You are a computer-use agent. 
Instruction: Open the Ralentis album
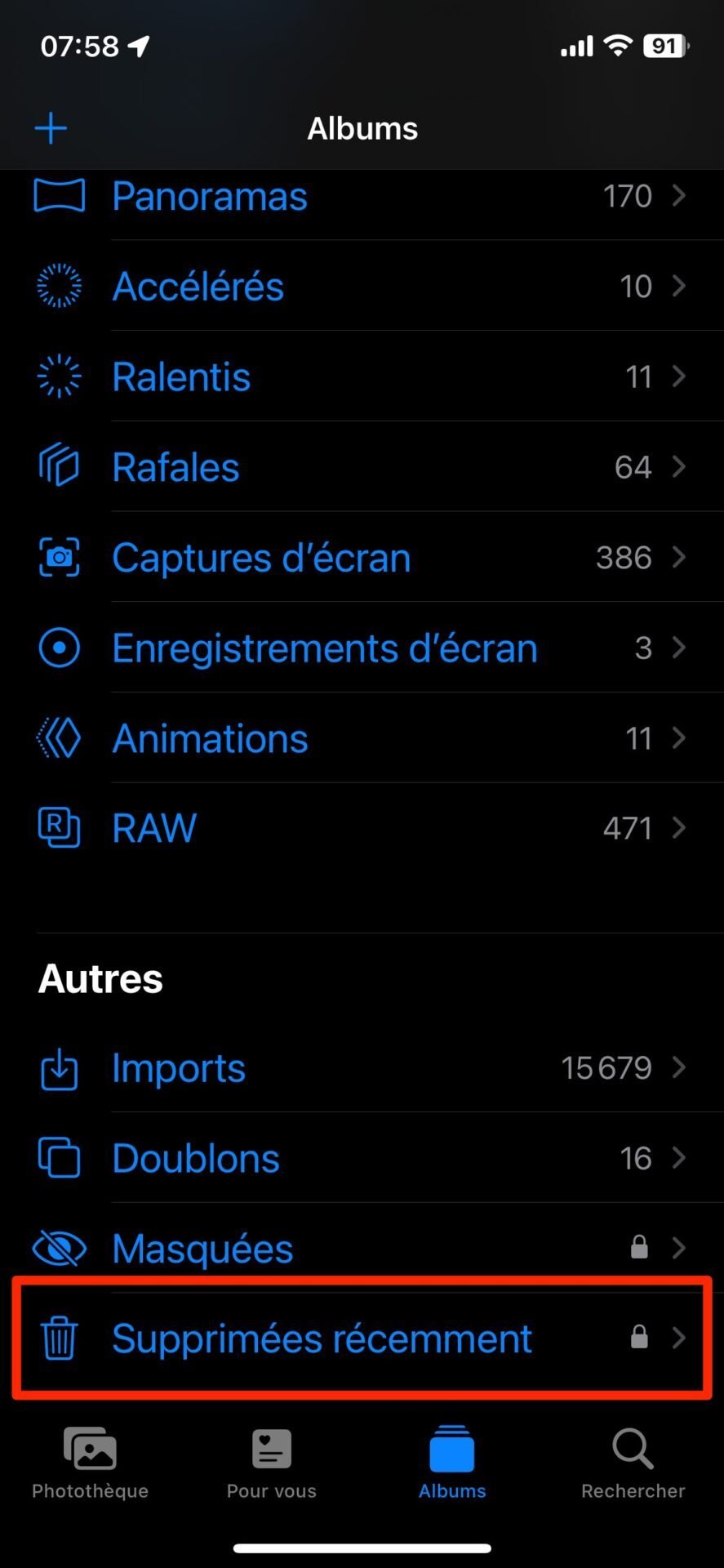click(x=362, y=376)
